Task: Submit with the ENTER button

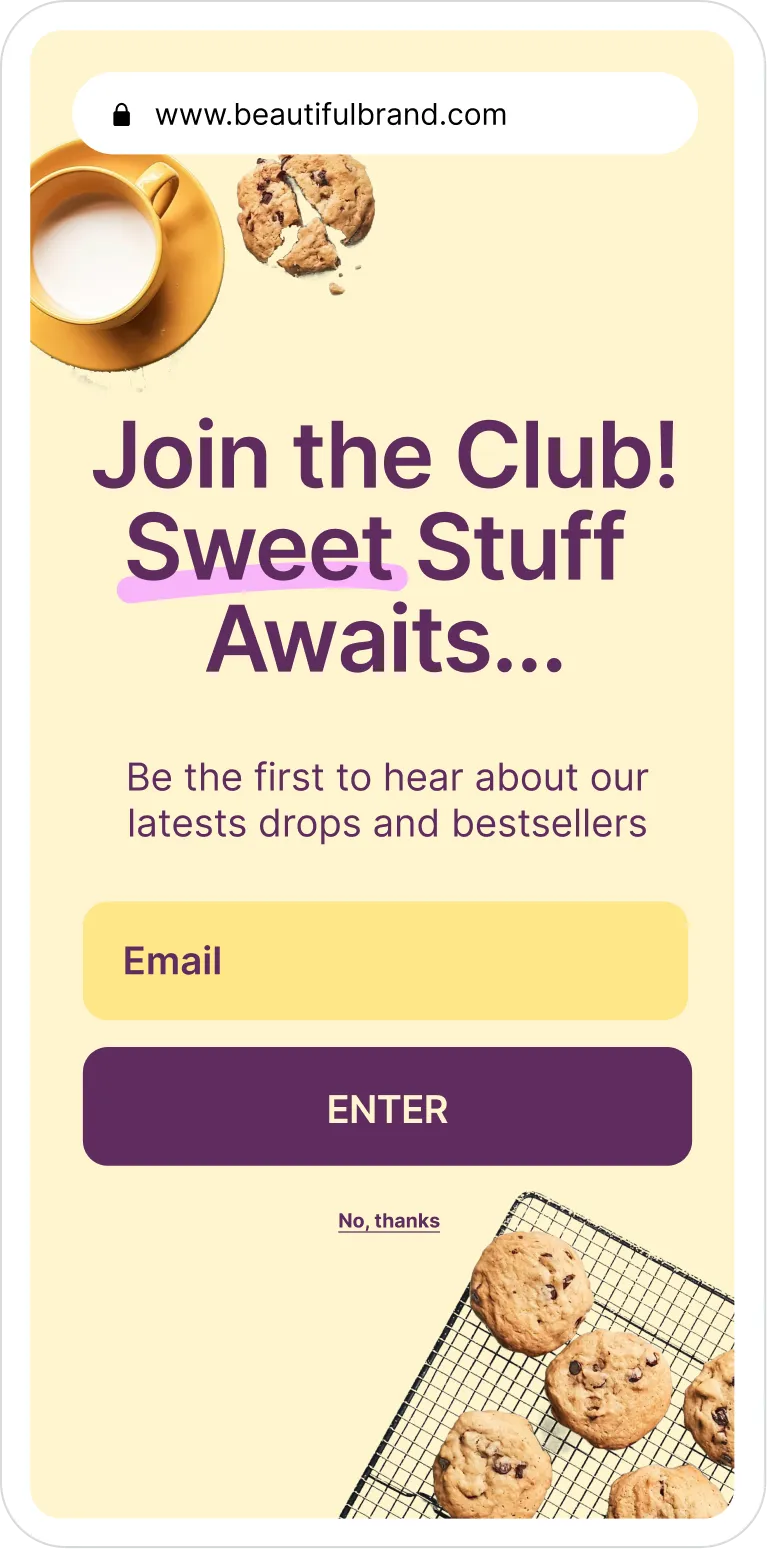Action: coord(387,1107)
